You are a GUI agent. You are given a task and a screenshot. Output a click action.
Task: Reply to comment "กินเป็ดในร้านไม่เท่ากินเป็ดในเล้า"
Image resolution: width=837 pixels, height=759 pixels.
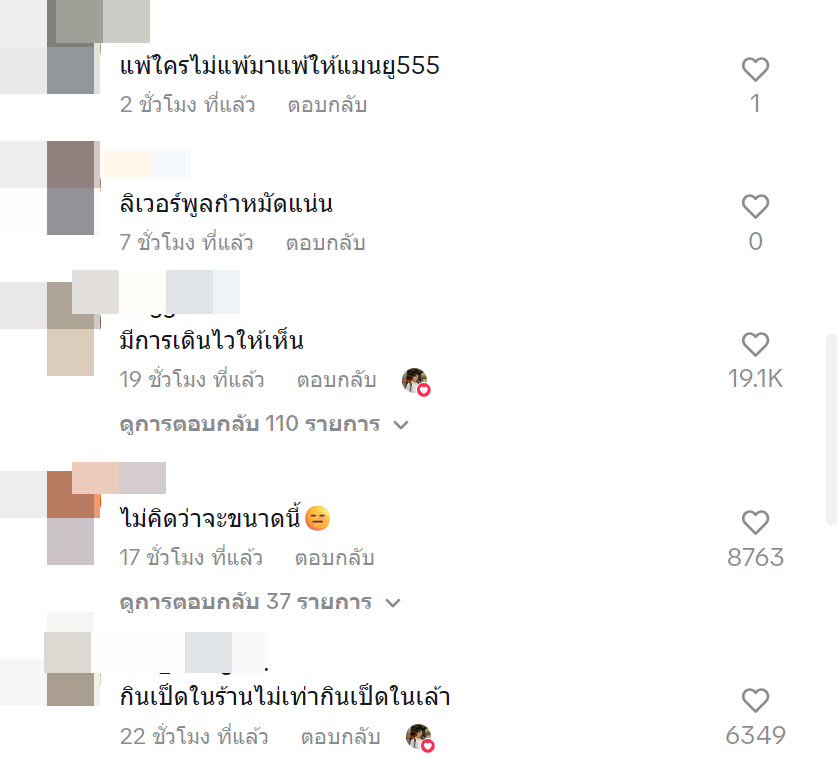point(340,737)
